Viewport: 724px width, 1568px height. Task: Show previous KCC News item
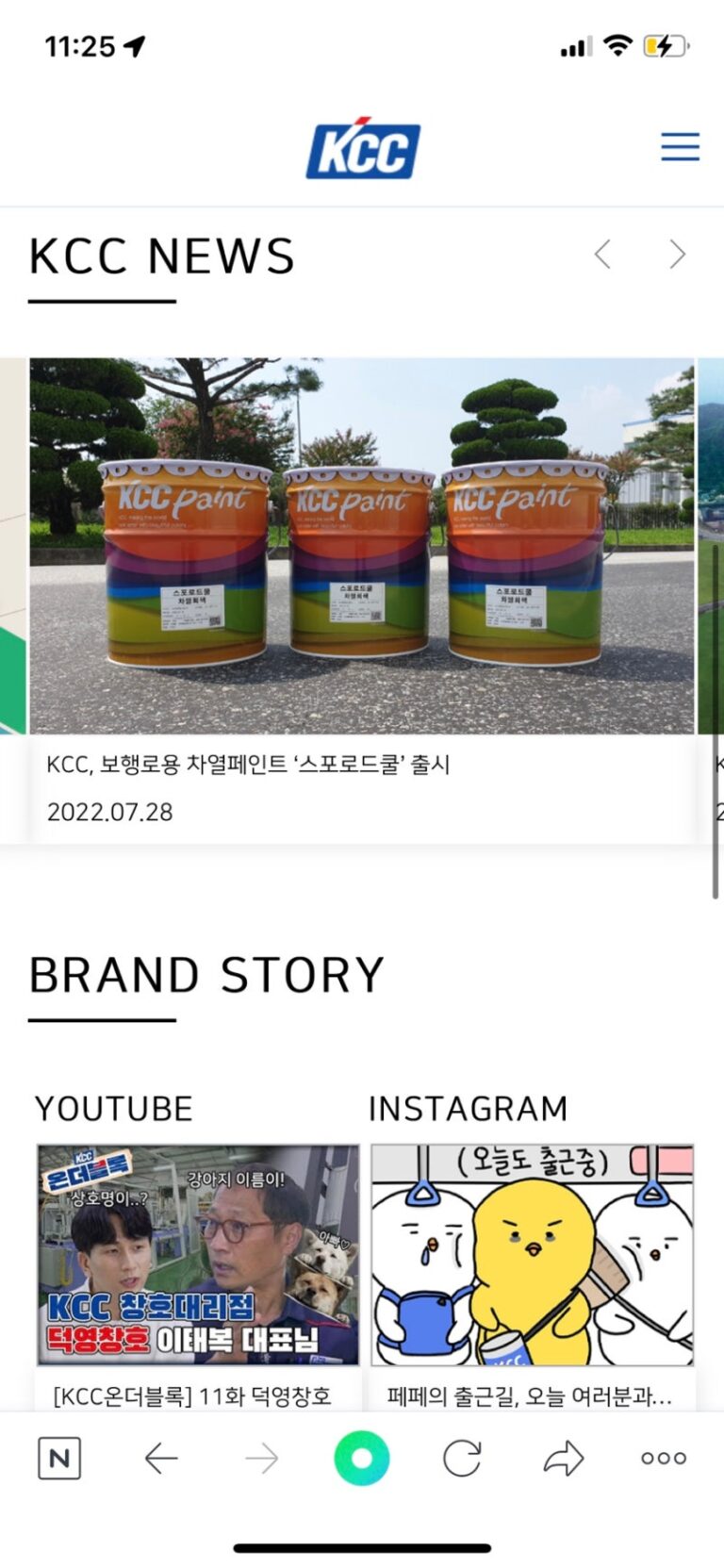pyautogui.click(x=603, y=255)
